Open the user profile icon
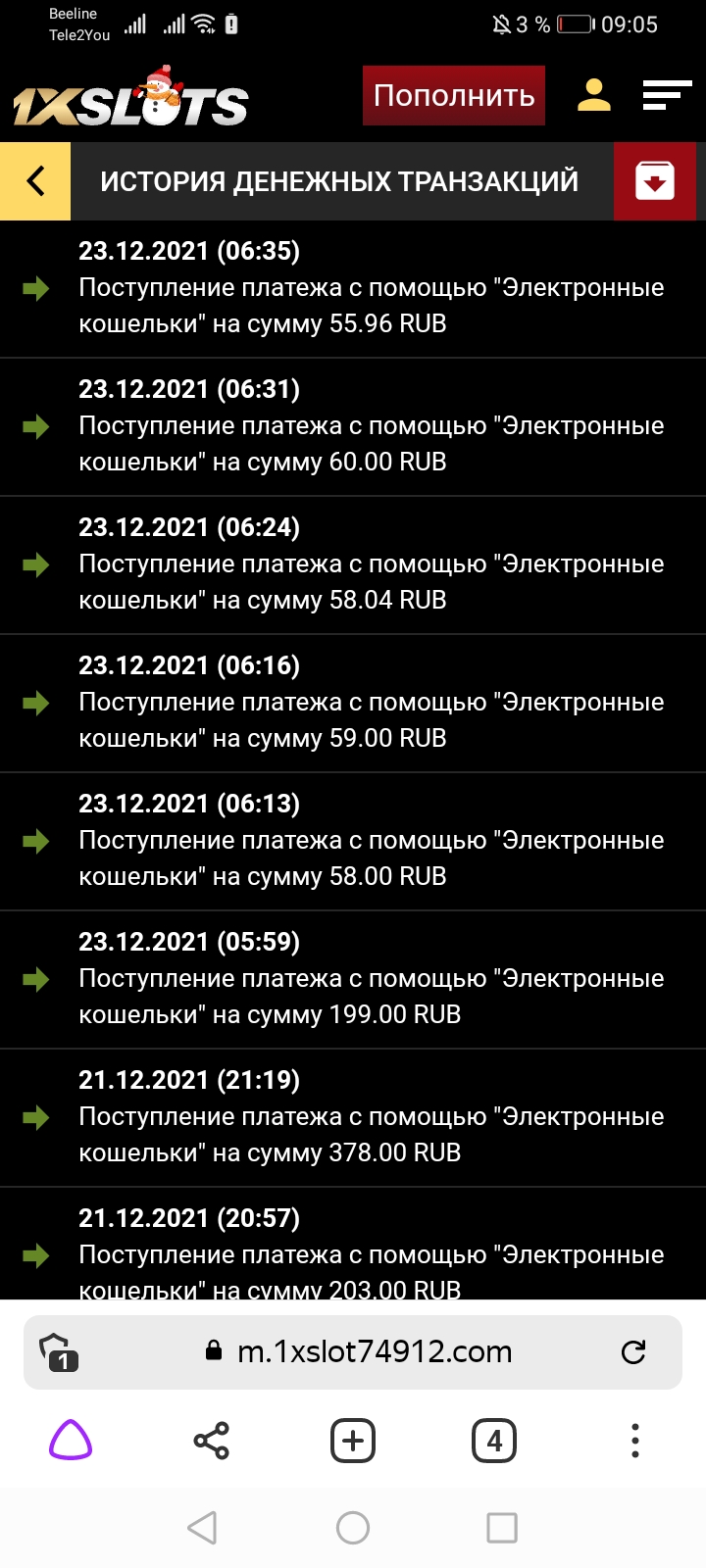Viewport: 706px width, 1568px height. click(x=594, y=95)
